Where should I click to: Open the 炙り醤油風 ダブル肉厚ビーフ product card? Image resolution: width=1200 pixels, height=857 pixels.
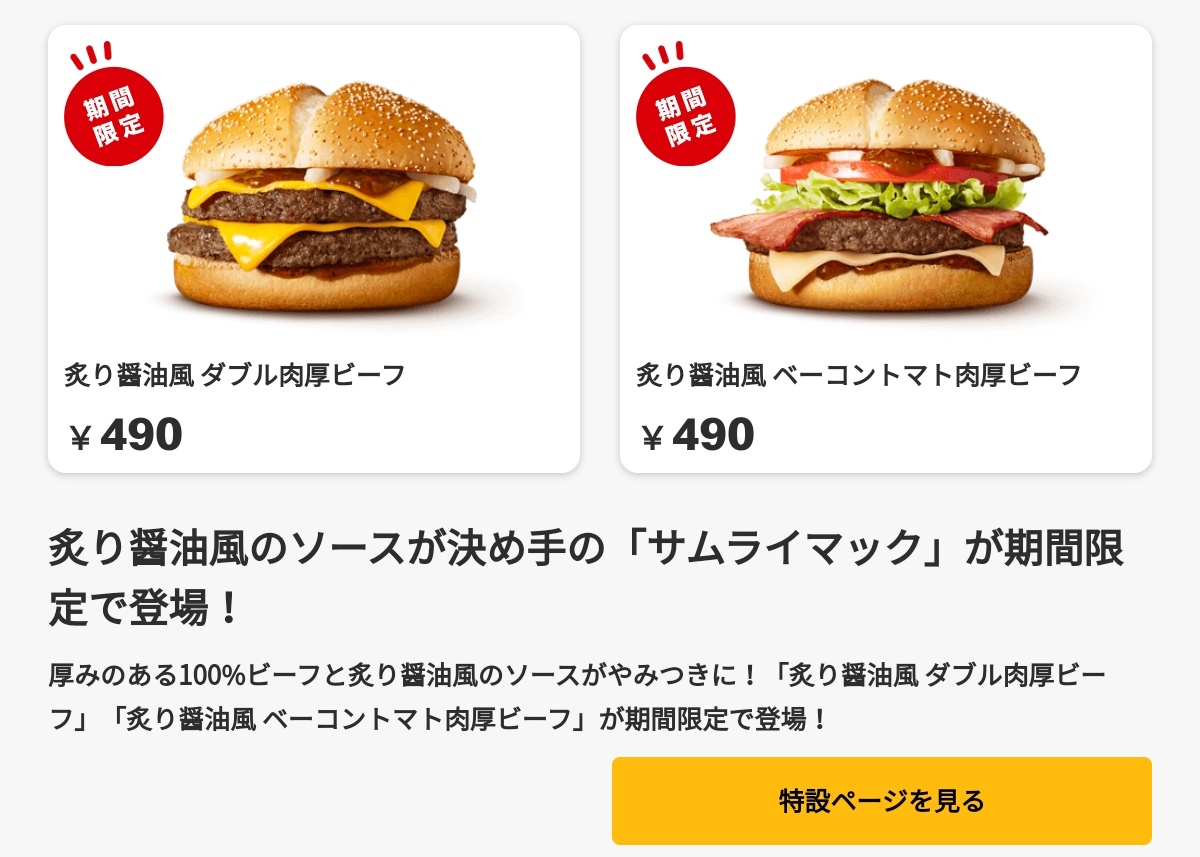314,249
